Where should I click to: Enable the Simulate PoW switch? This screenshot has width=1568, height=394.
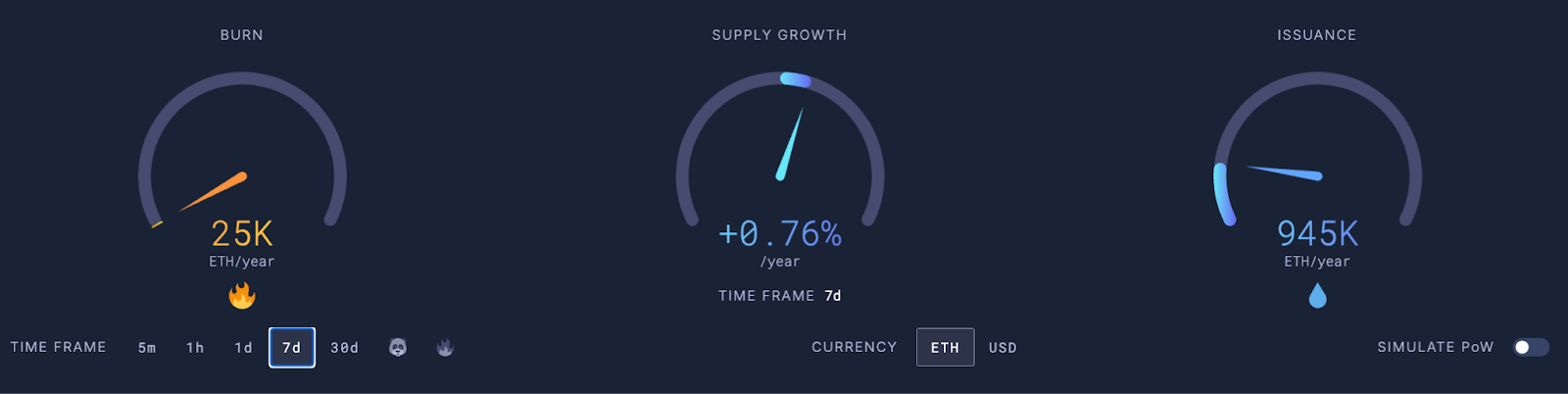pos(1531,347)
